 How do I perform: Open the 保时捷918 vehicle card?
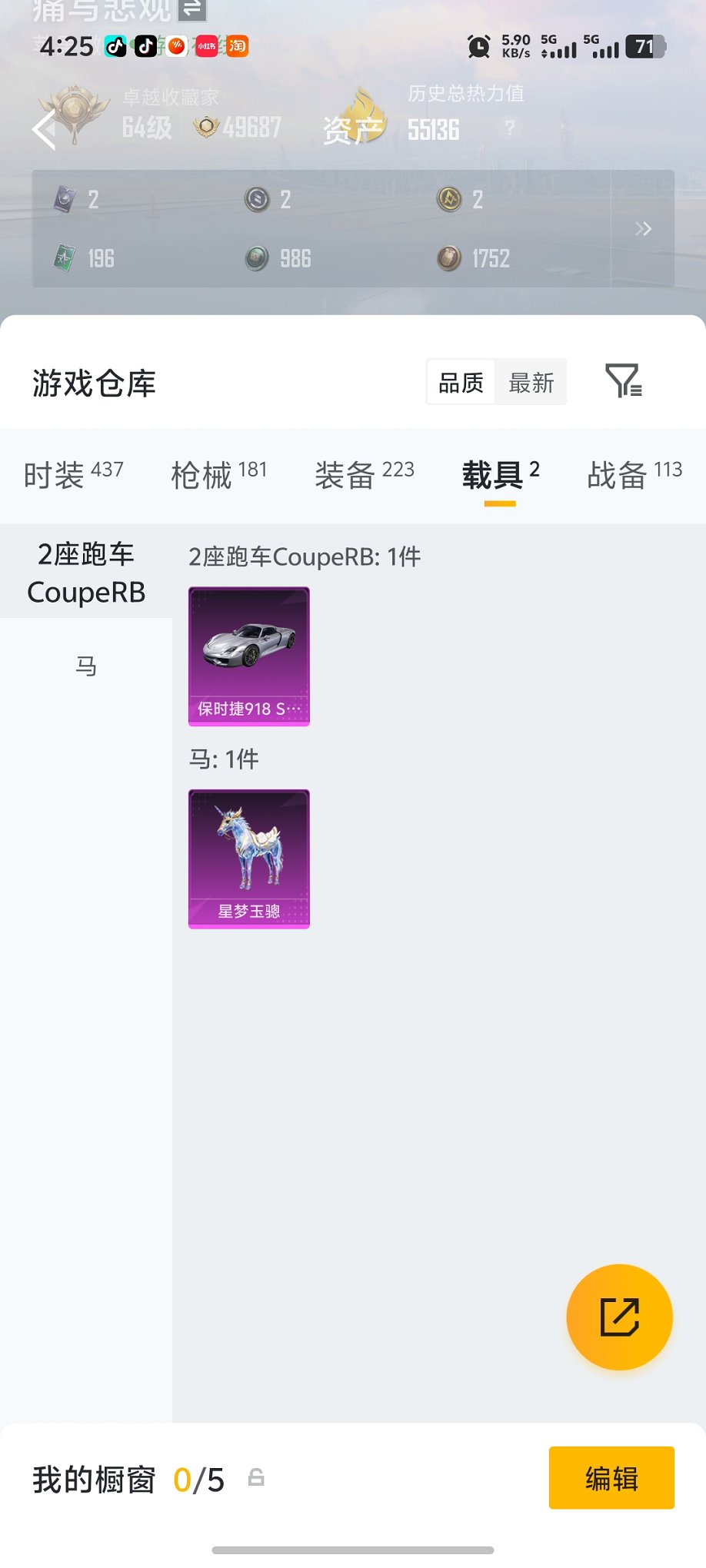point(249,656)
